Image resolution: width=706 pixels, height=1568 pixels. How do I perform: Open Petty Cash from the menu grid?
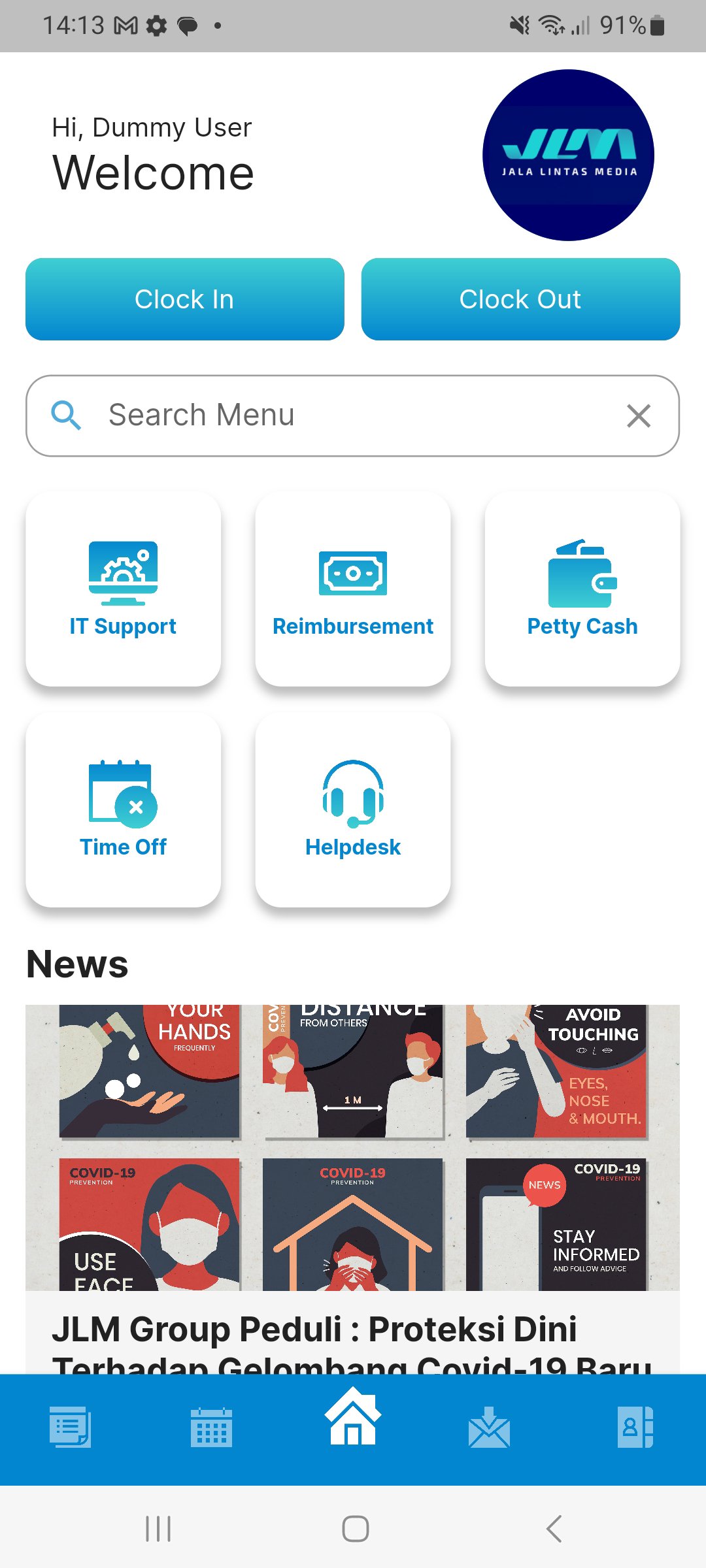582,575
